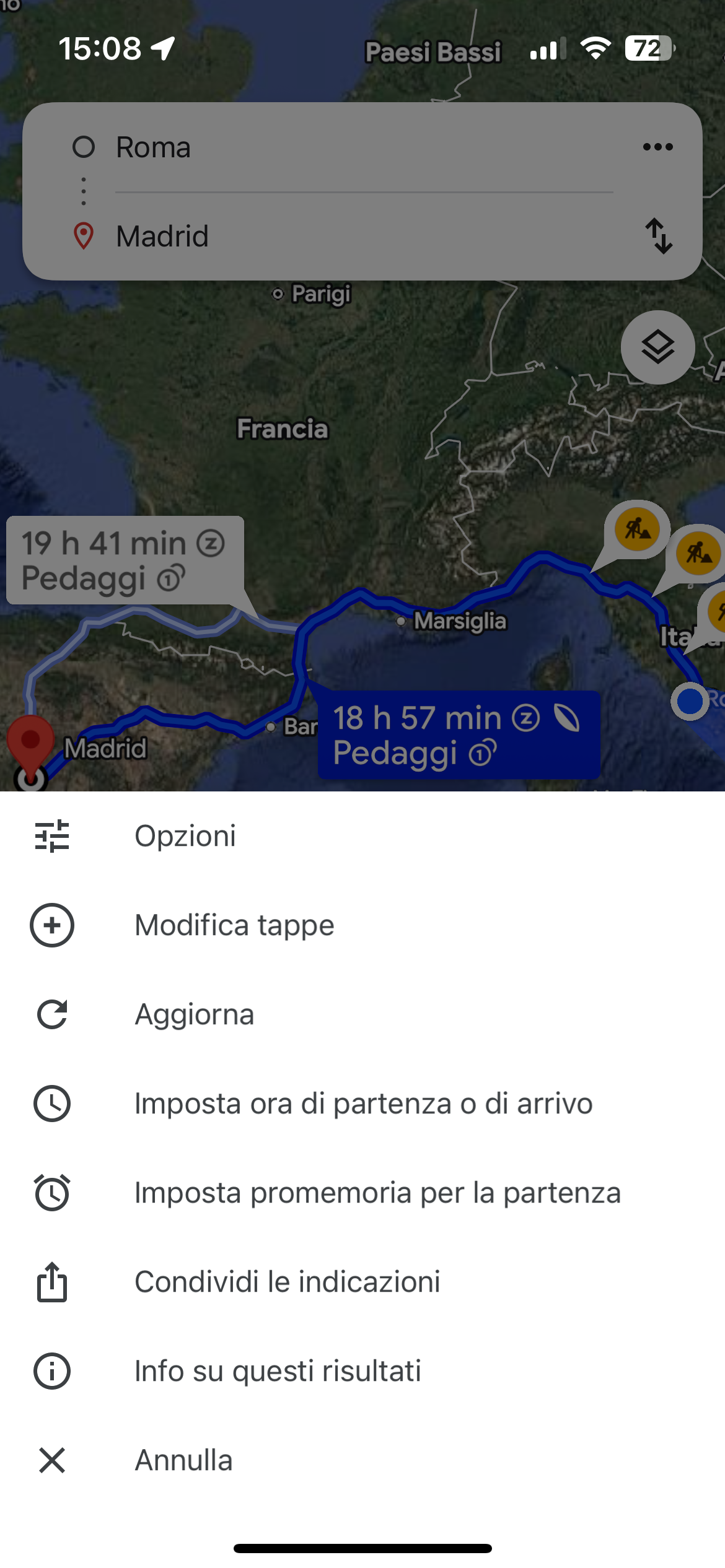
Task: Choose Imposta ora di partenza o di arrivo
Action: coord(363,1104)
